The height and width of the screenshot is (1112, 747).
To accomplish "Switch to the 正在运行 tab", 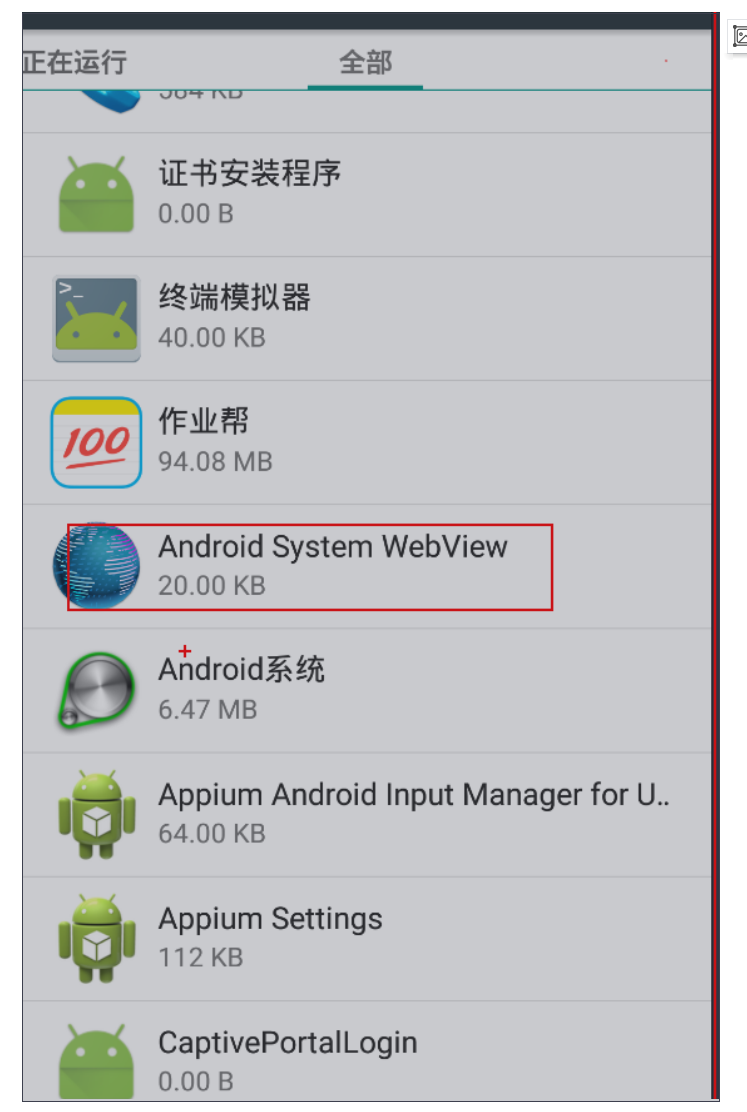I will click(x=75, y=62).
